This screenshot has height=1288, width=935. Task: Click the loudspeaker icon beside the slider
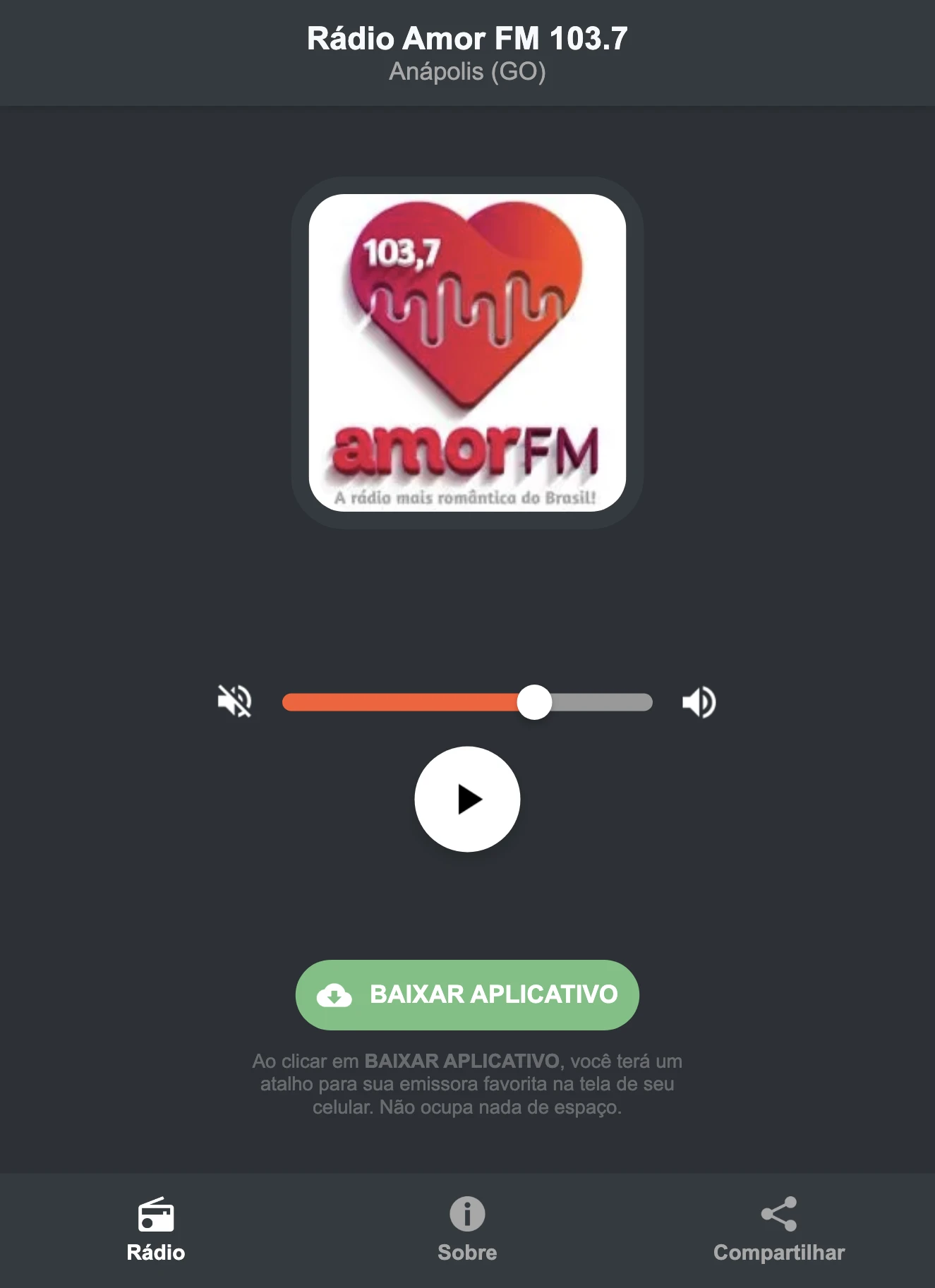[698, 702]
